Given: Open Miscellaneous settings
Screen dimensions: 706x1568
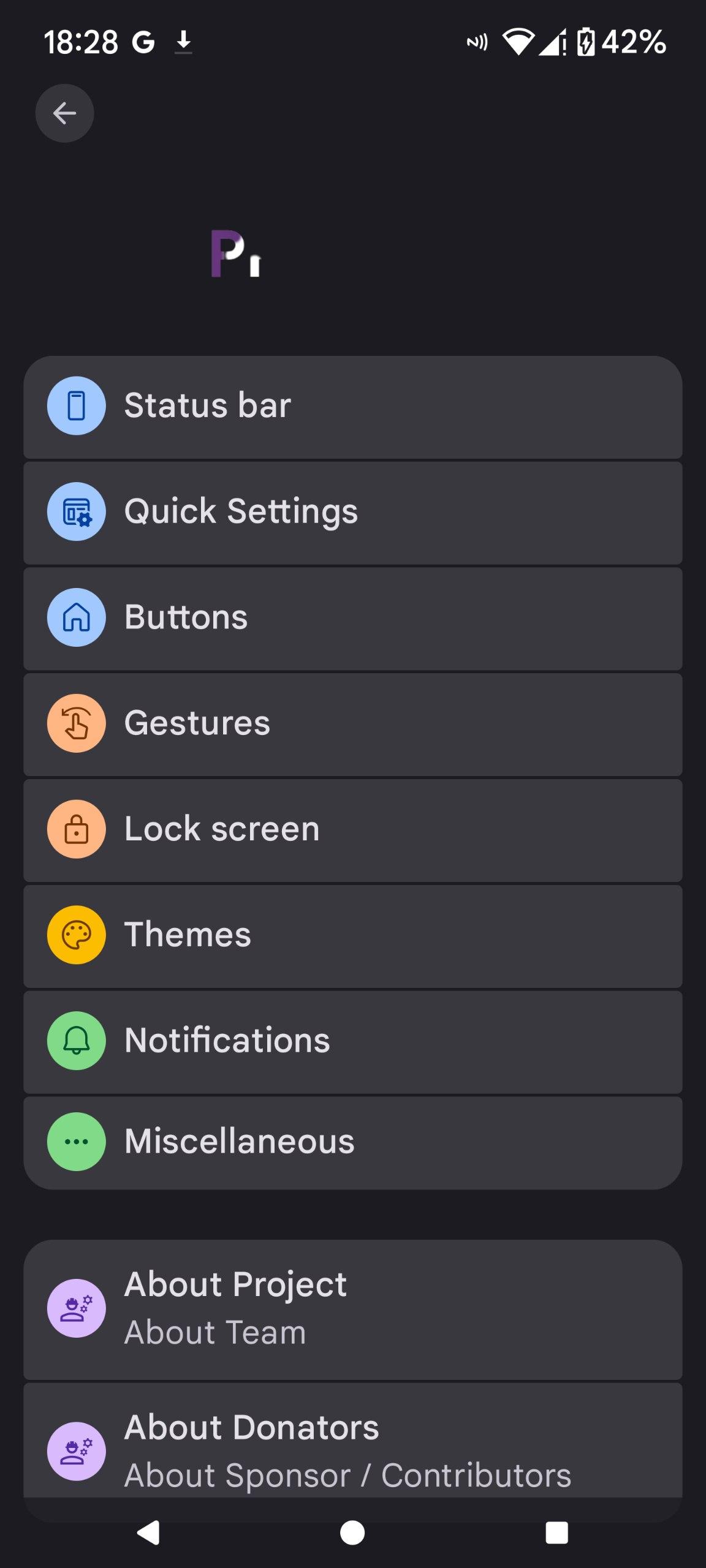Looking at the screenshot, I should coord(352,1142).
